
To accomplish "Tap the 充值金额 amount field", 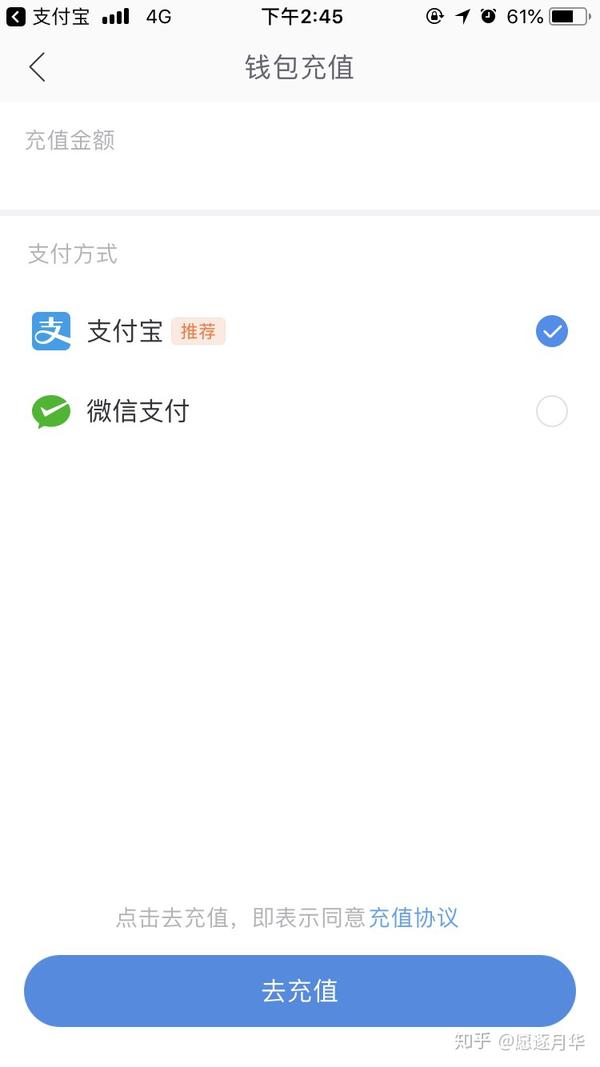I will (300, 158).
